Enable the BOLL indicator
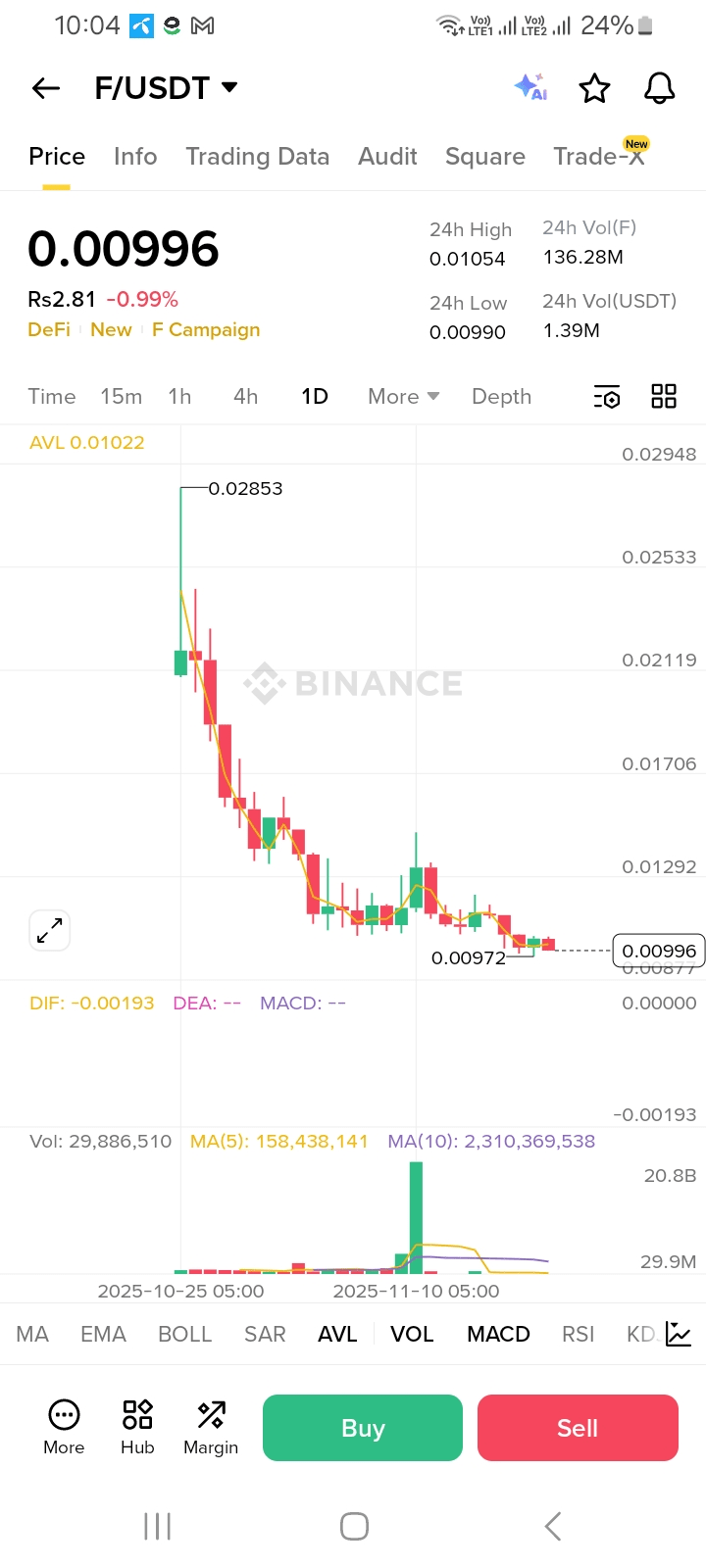This screenshot has height=1568, width=706. [184, 1335]
